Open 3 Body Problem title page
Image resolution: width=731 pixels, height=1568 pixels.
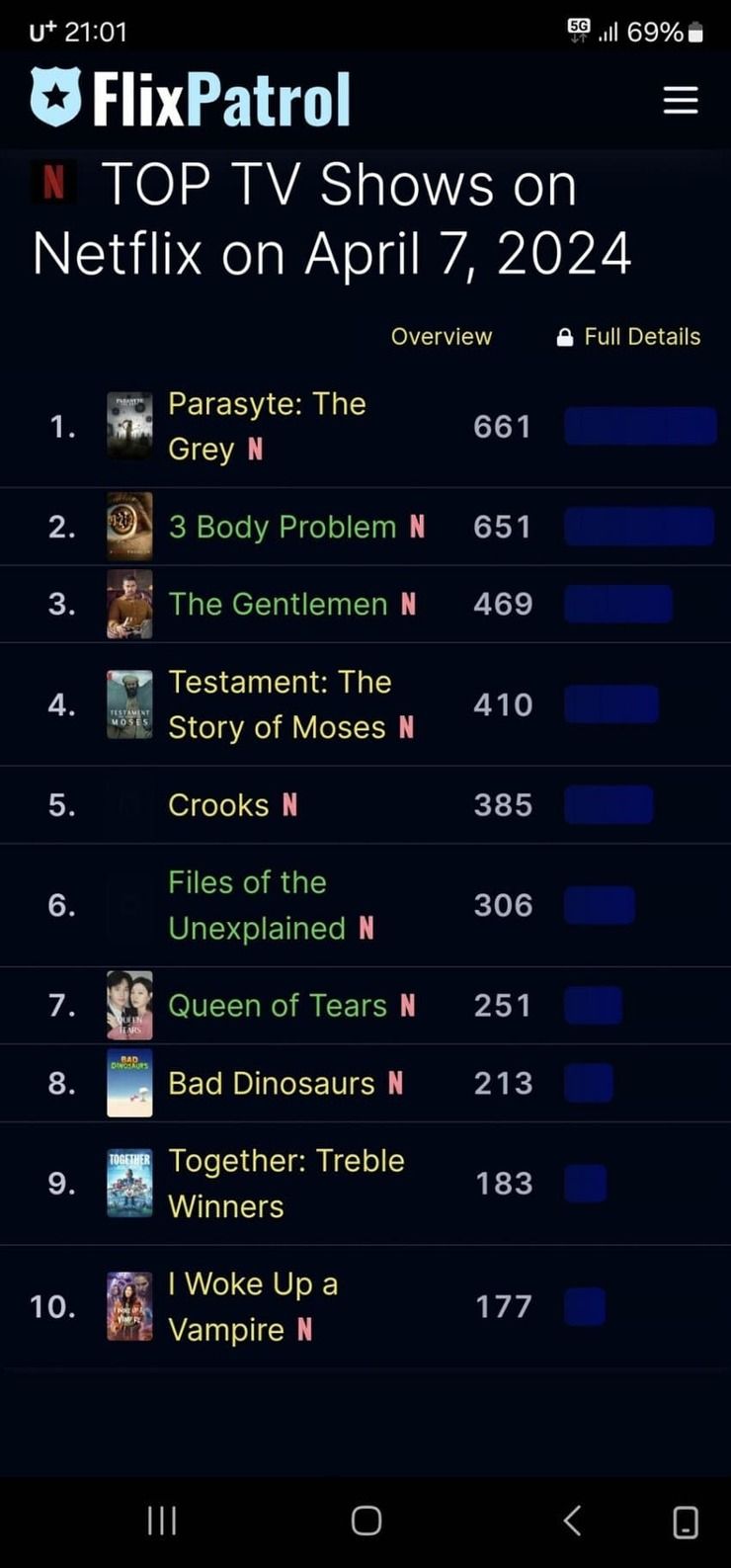point(283,527)
